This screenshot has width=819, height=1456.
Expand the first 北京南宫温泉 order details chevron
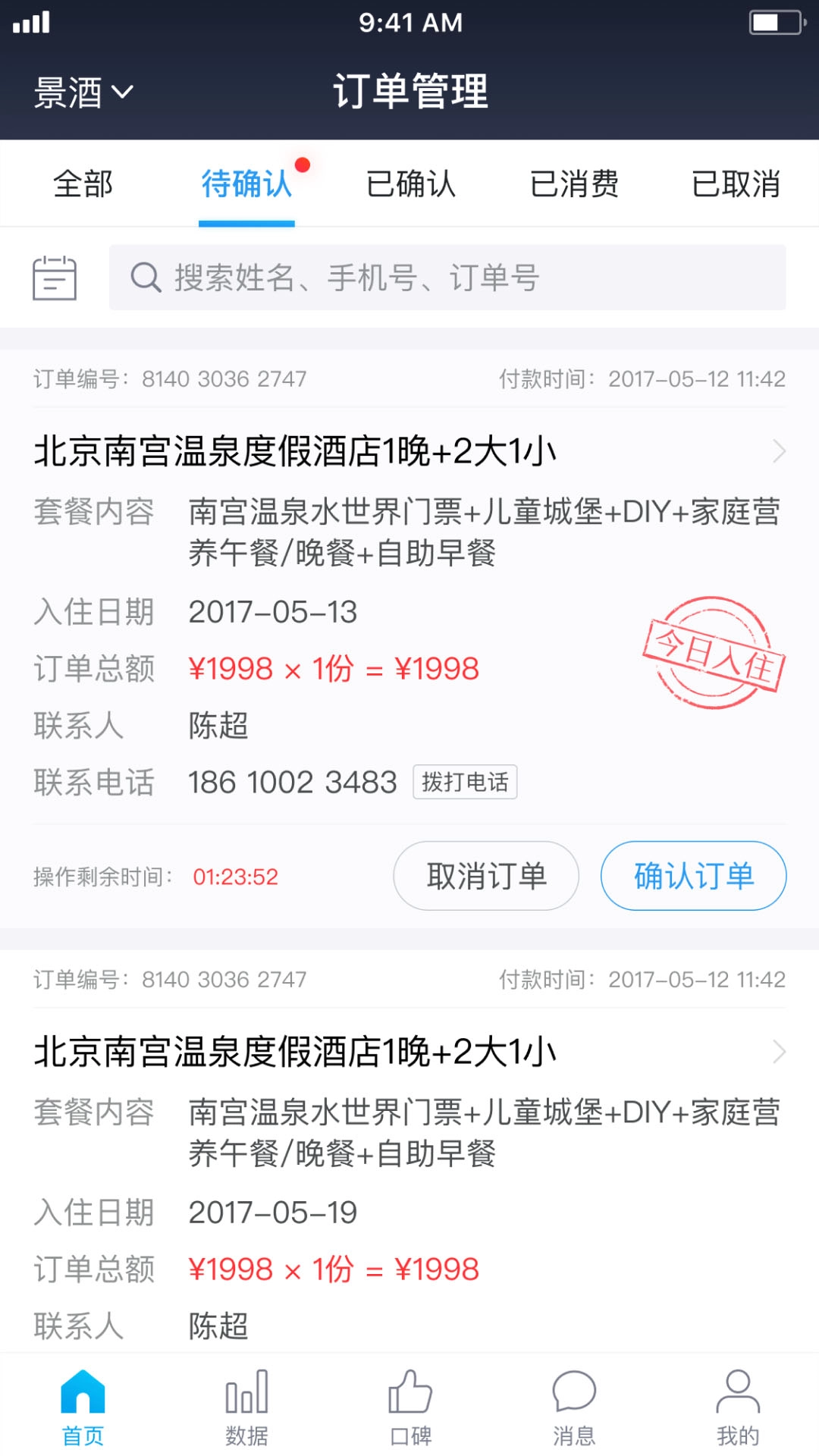click(777, 452)
